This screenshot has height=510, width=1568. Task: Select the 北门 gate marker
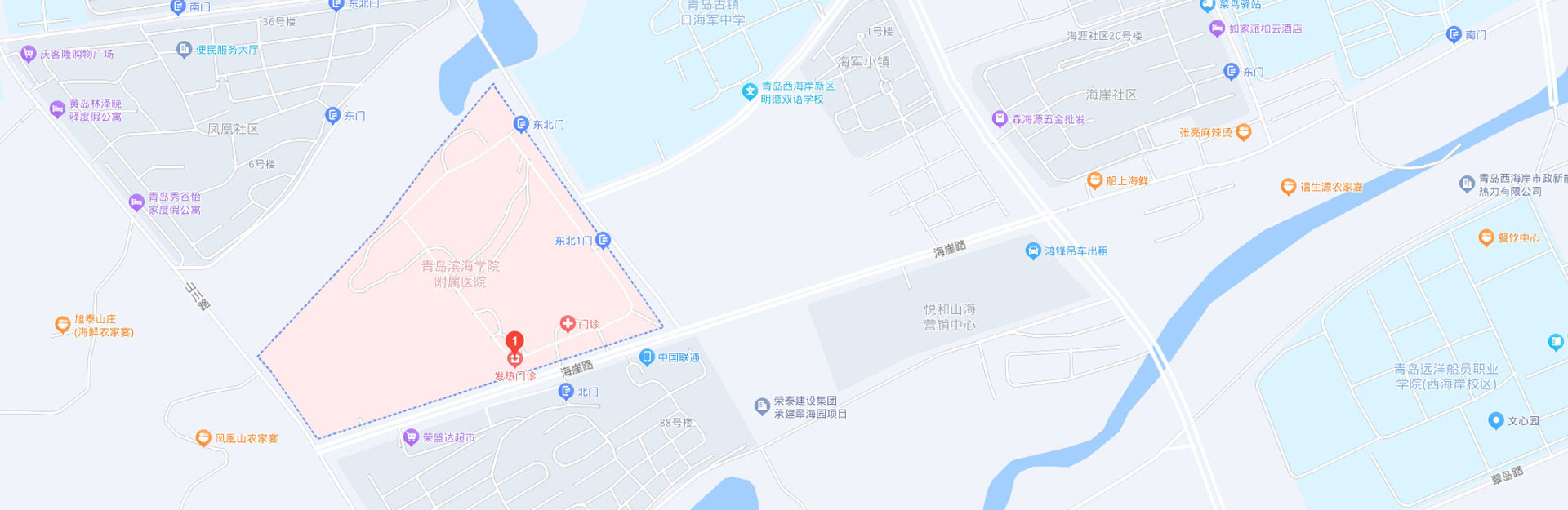click(566, 392)
